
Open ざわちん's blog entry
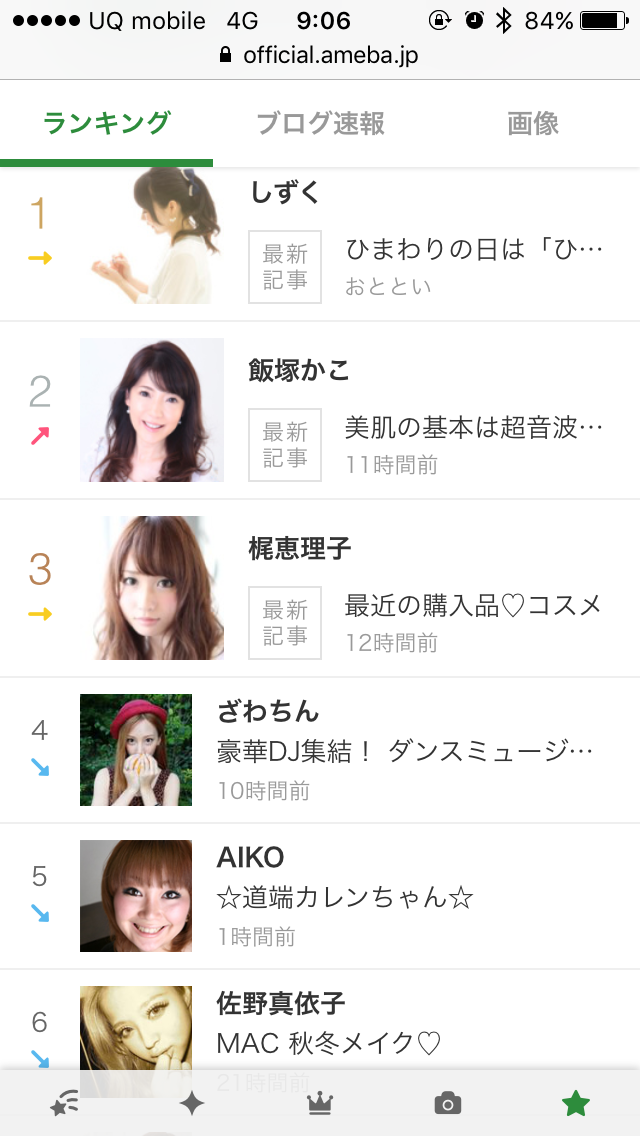320,750
